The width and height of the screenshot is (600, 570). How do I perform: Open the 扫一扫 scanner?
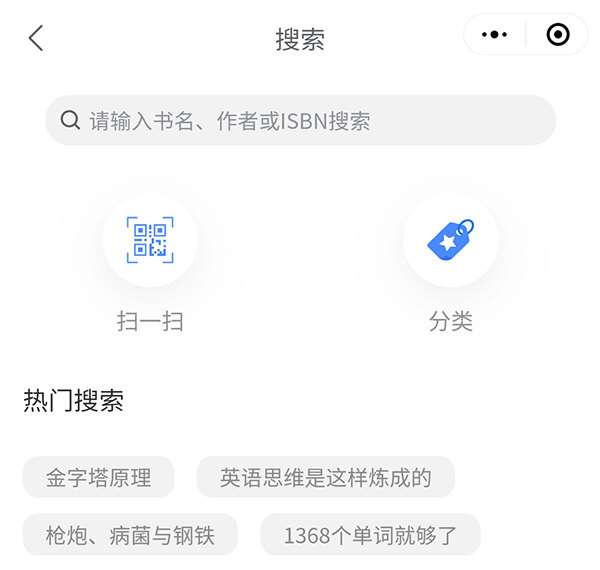coord(150,241)
